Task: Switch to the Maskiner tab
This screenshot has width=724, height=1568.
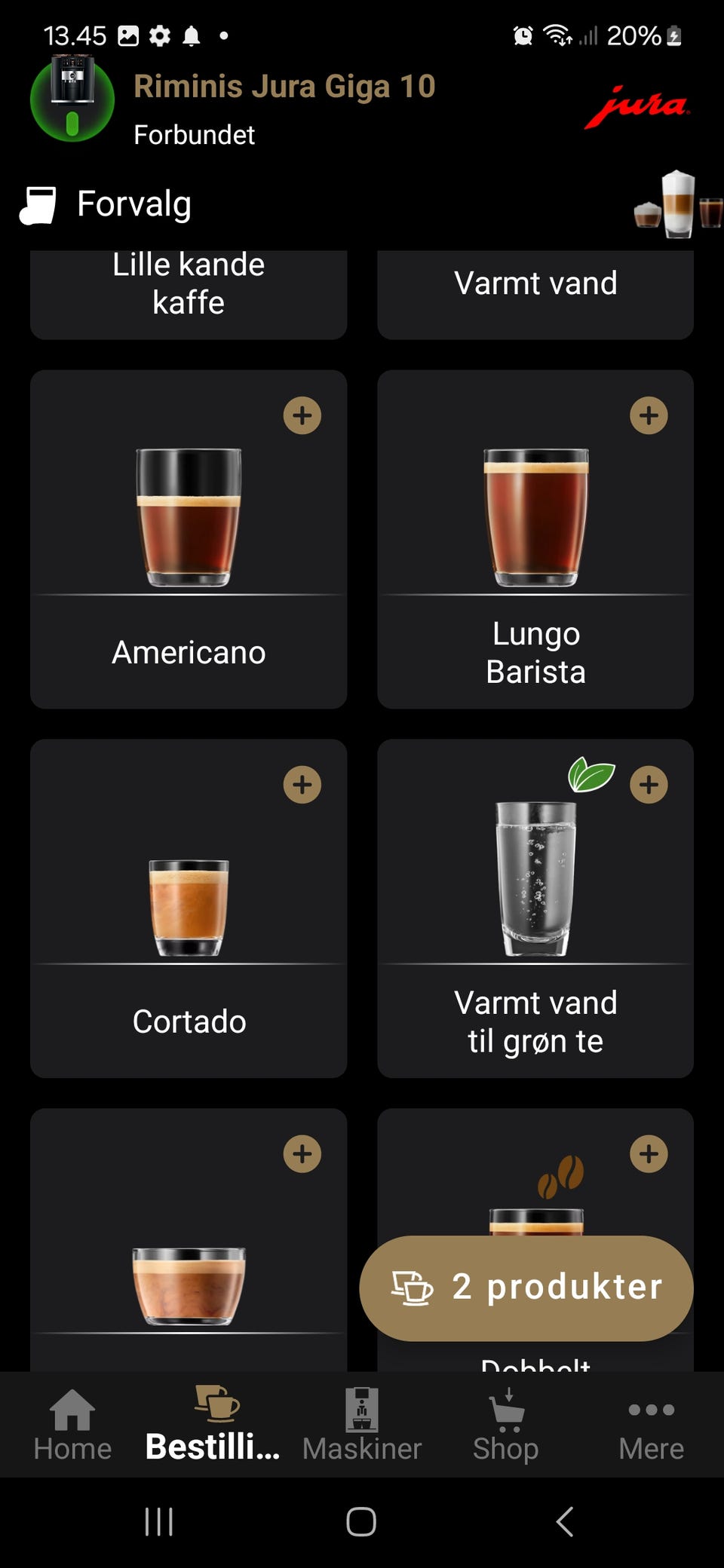Action: click(362, 1425)
